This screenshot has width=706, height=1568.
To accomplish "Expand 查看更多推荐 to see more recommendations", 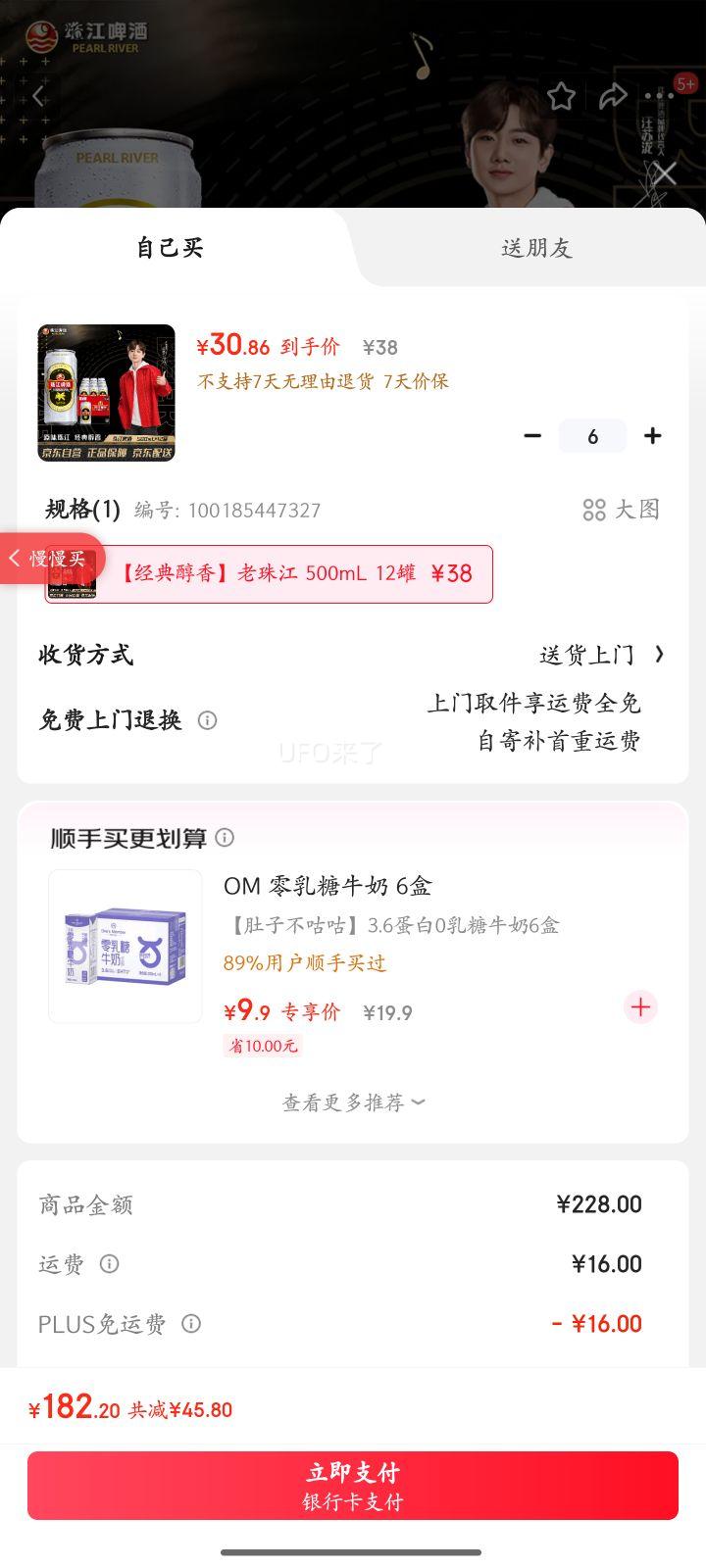I will click(351, 1102).
